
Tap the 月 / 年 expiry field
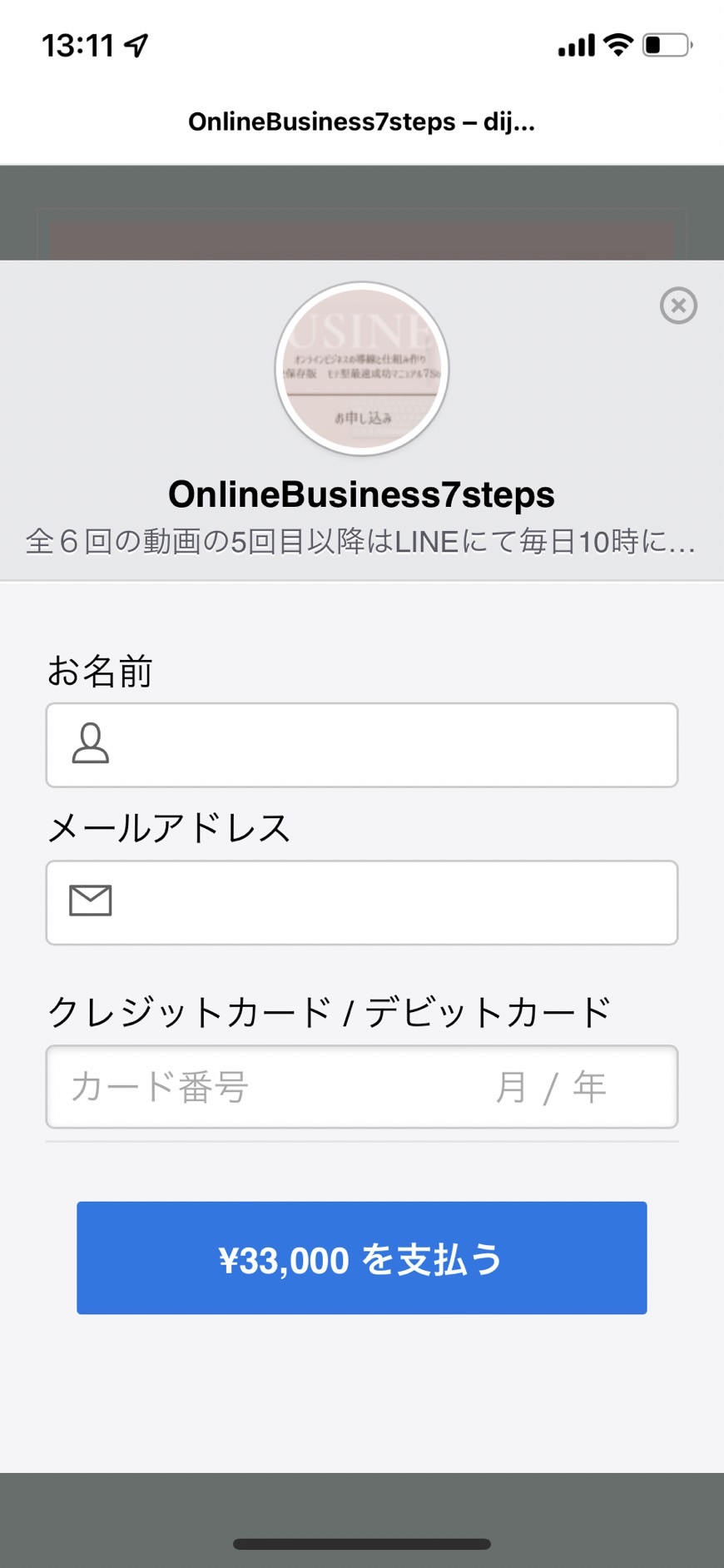pos(551,1087)
